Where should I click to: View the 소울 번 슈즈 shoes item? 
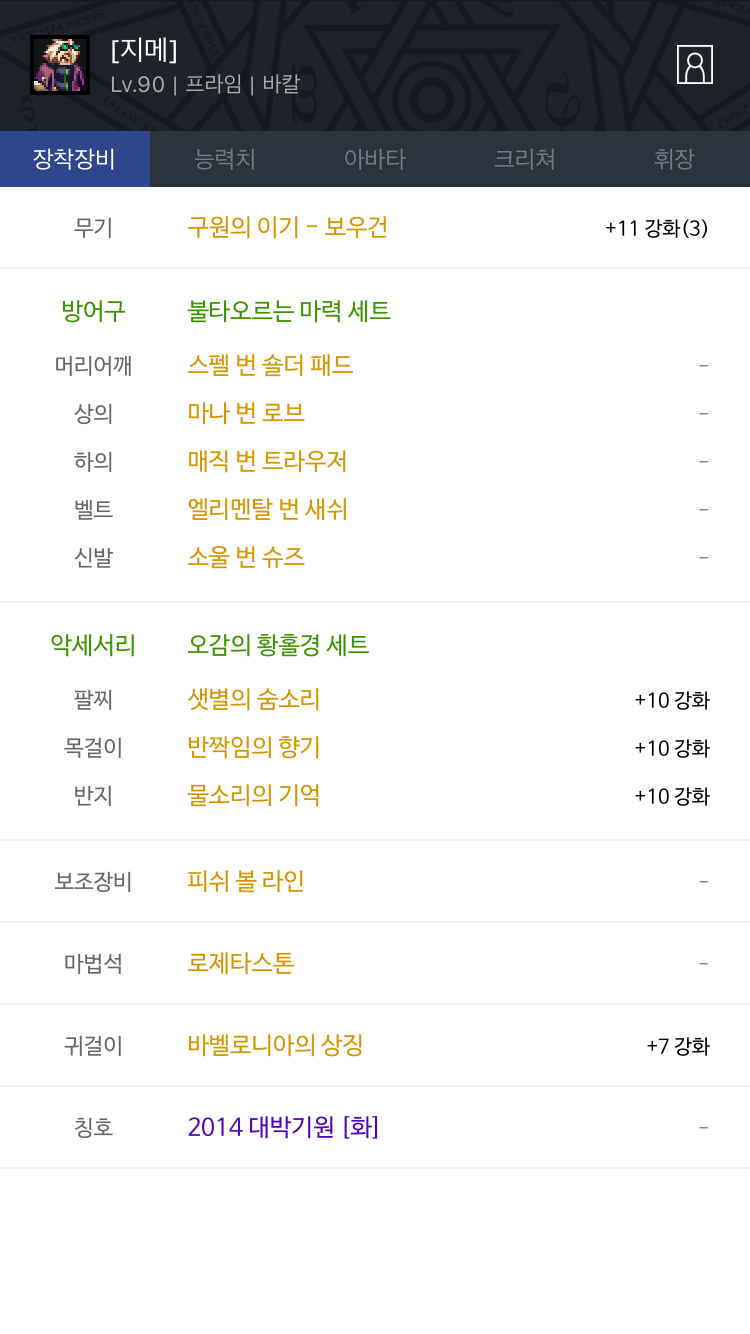pos(246,557)
